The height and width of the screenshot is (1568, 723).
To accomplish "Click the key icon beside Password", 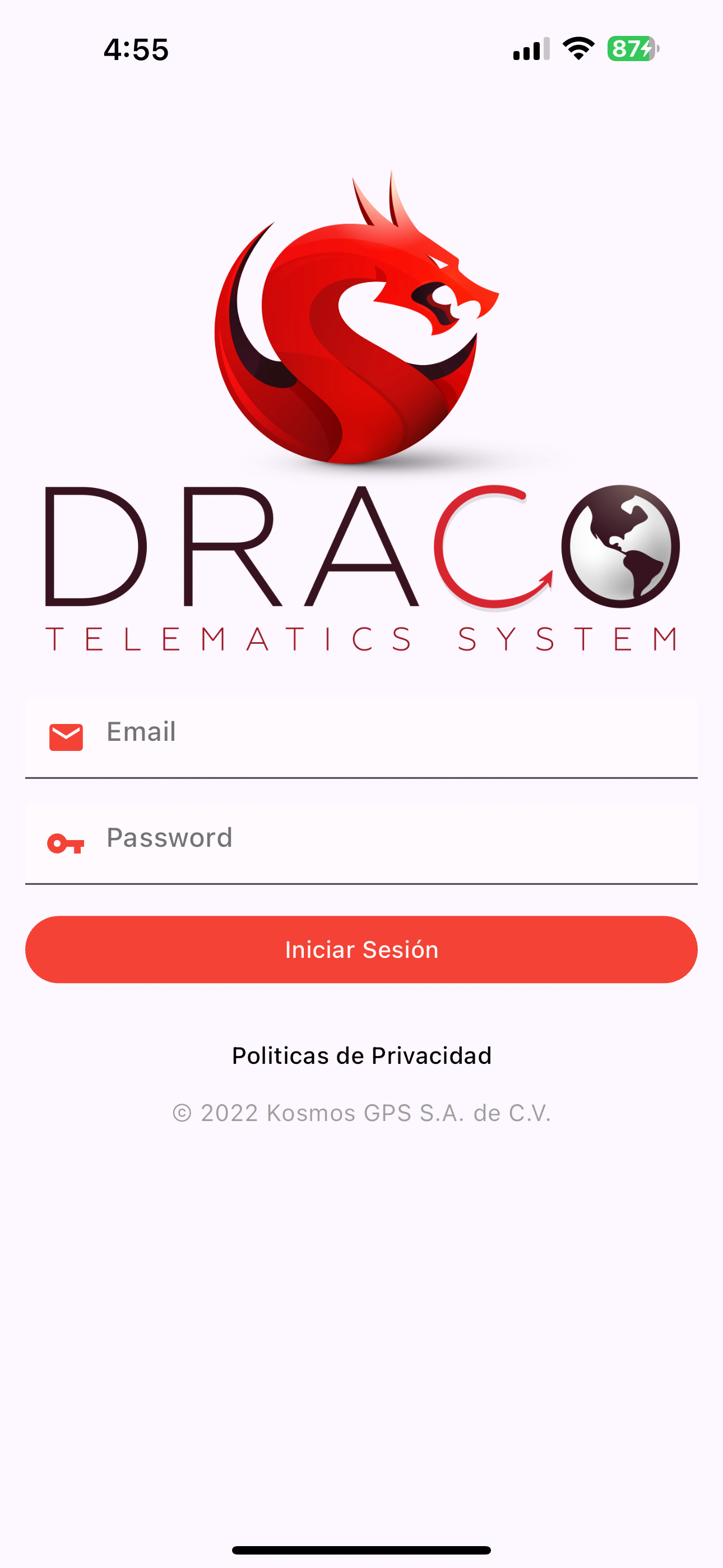I will (x=65, y=843).
